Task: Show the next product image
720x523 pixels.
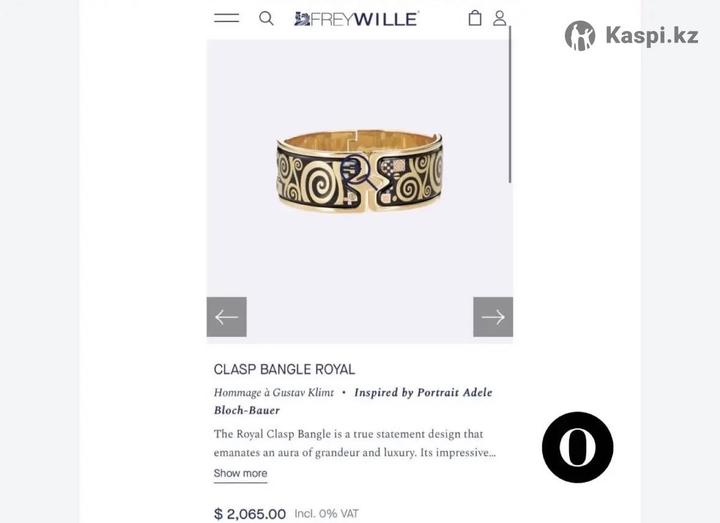Action: 493,317
